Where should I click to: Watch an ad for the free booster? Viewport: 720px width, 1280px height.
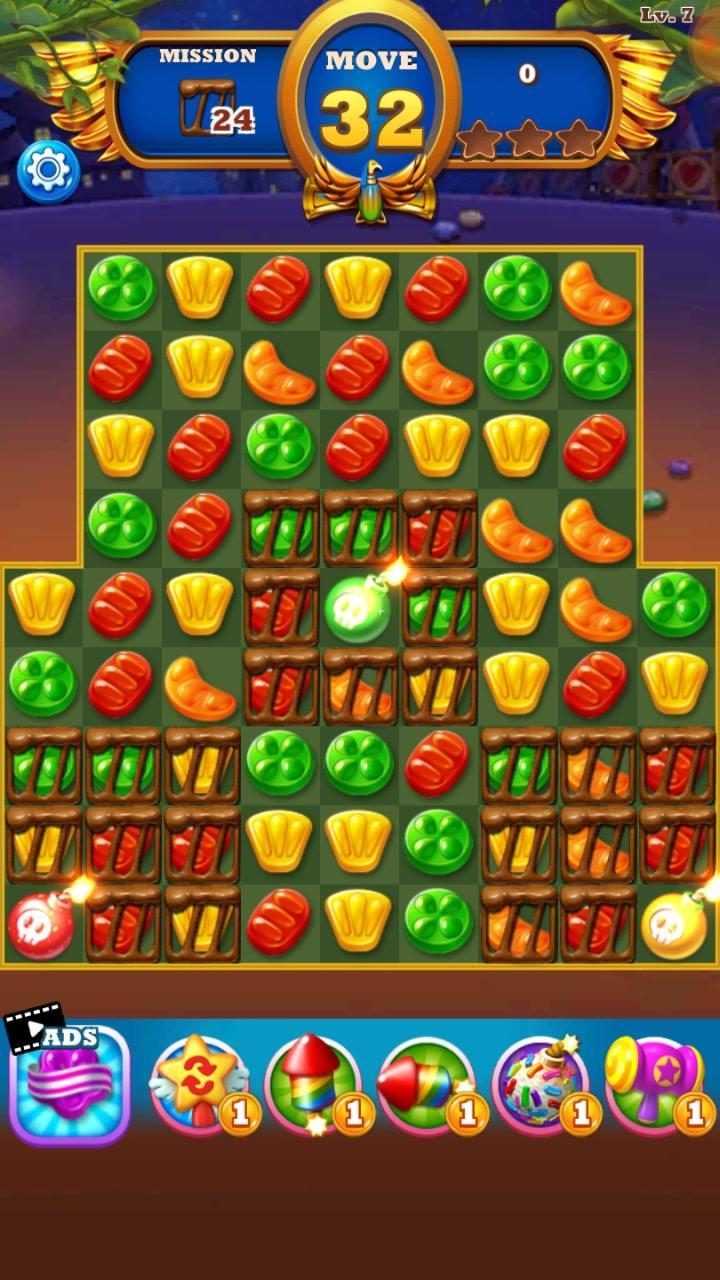pyautogui.click(x=69, y=1085)
